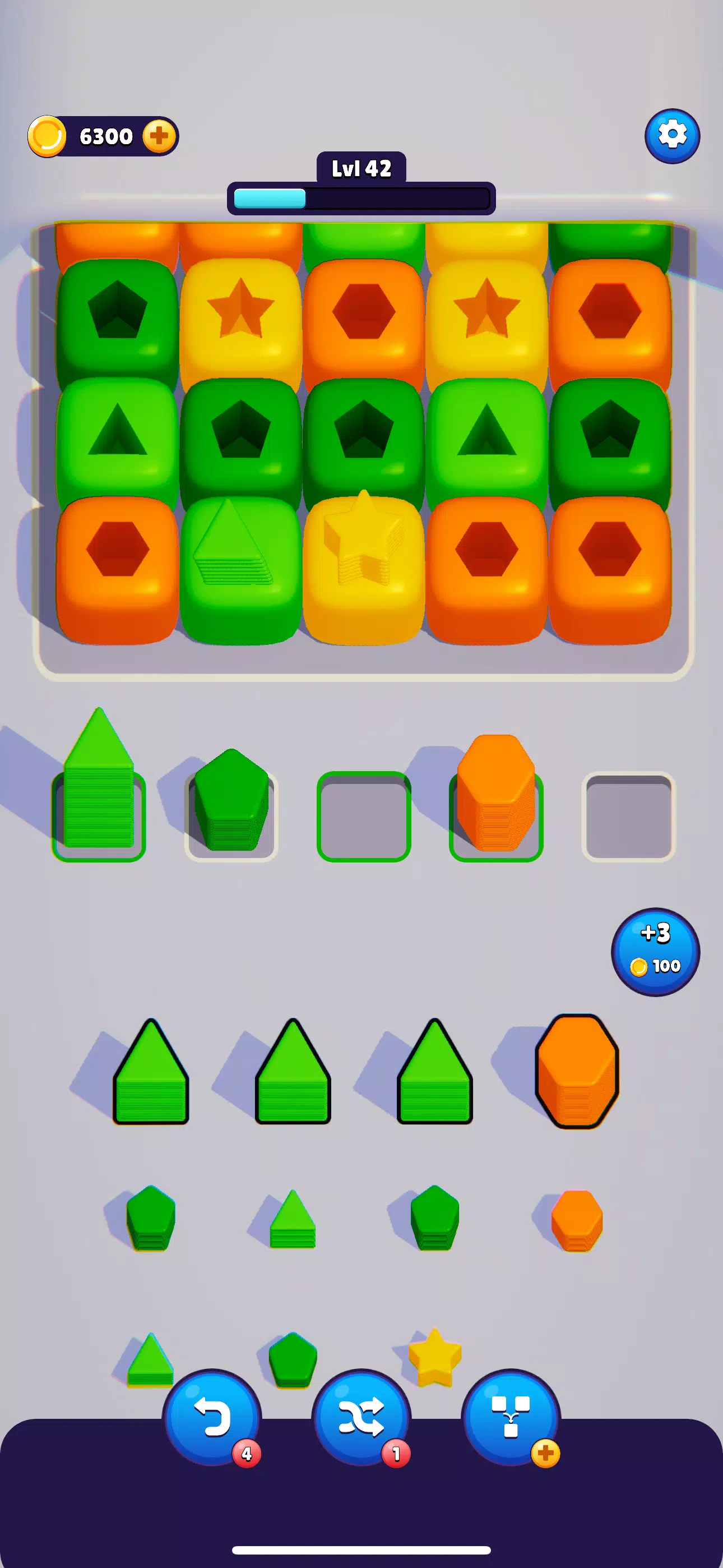Open the settings gear
This screenshot has height=1568, width=723.
pos(672,136)
